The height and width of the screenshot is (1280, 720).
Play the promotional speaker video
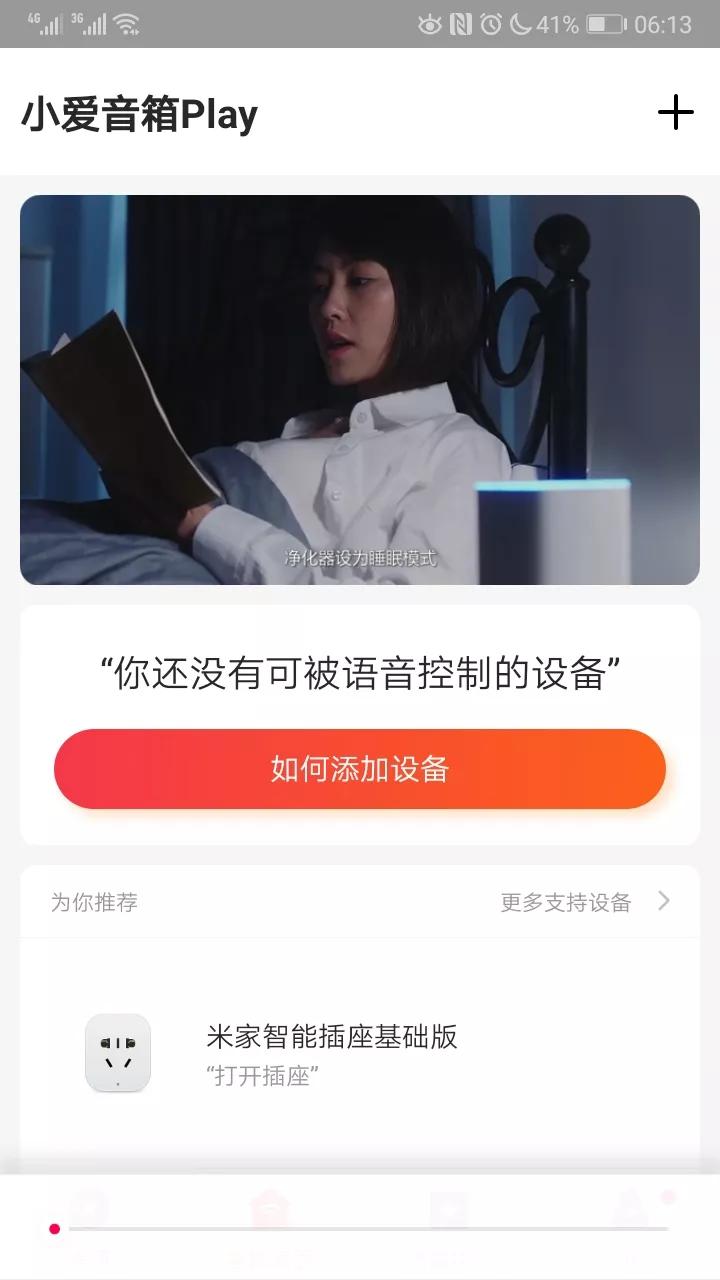click(360, 390)
